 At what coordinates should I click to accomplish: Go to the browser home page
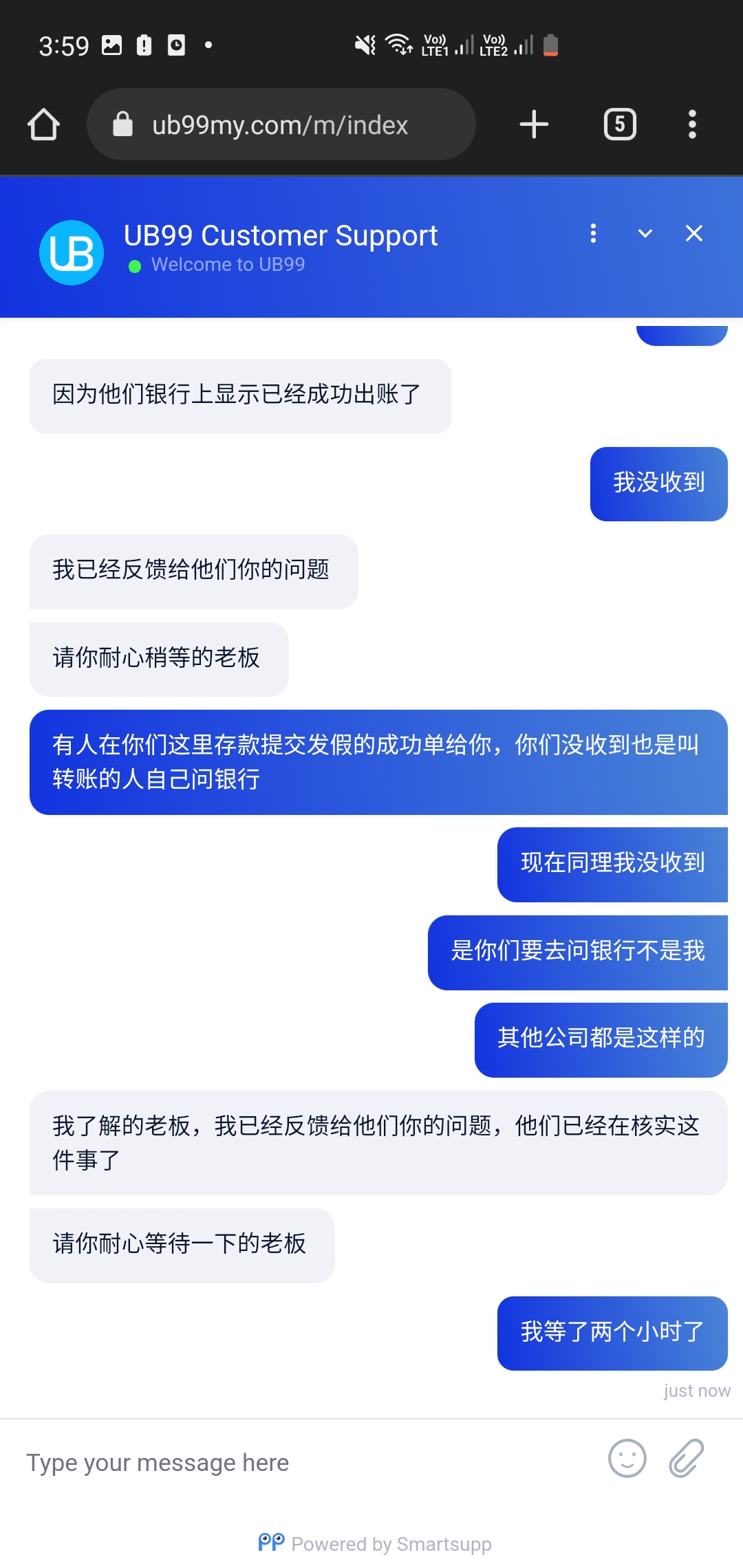coord(43,124)
